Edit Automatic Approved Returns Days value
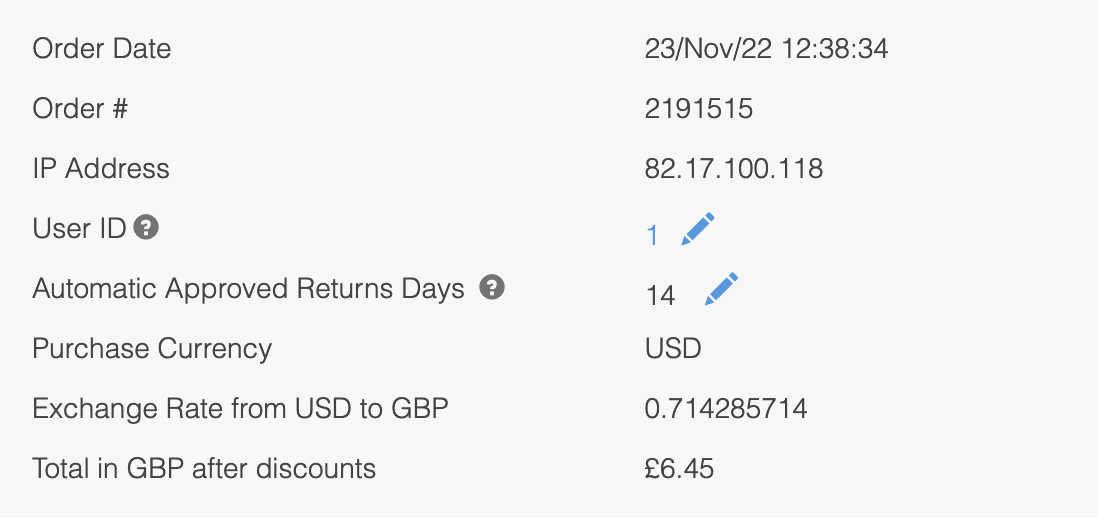 pos(721,289)
